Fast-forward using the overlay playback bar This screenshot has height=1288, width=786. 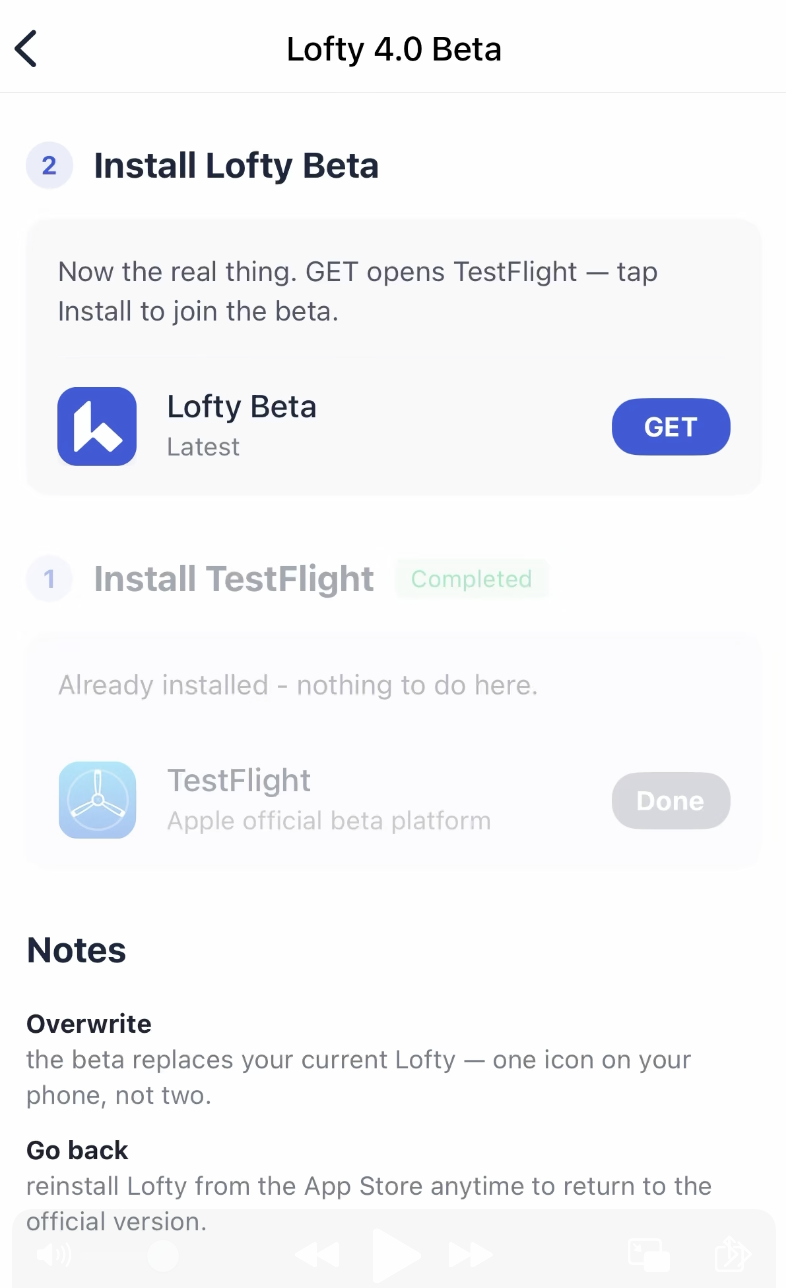(471, 1254)
